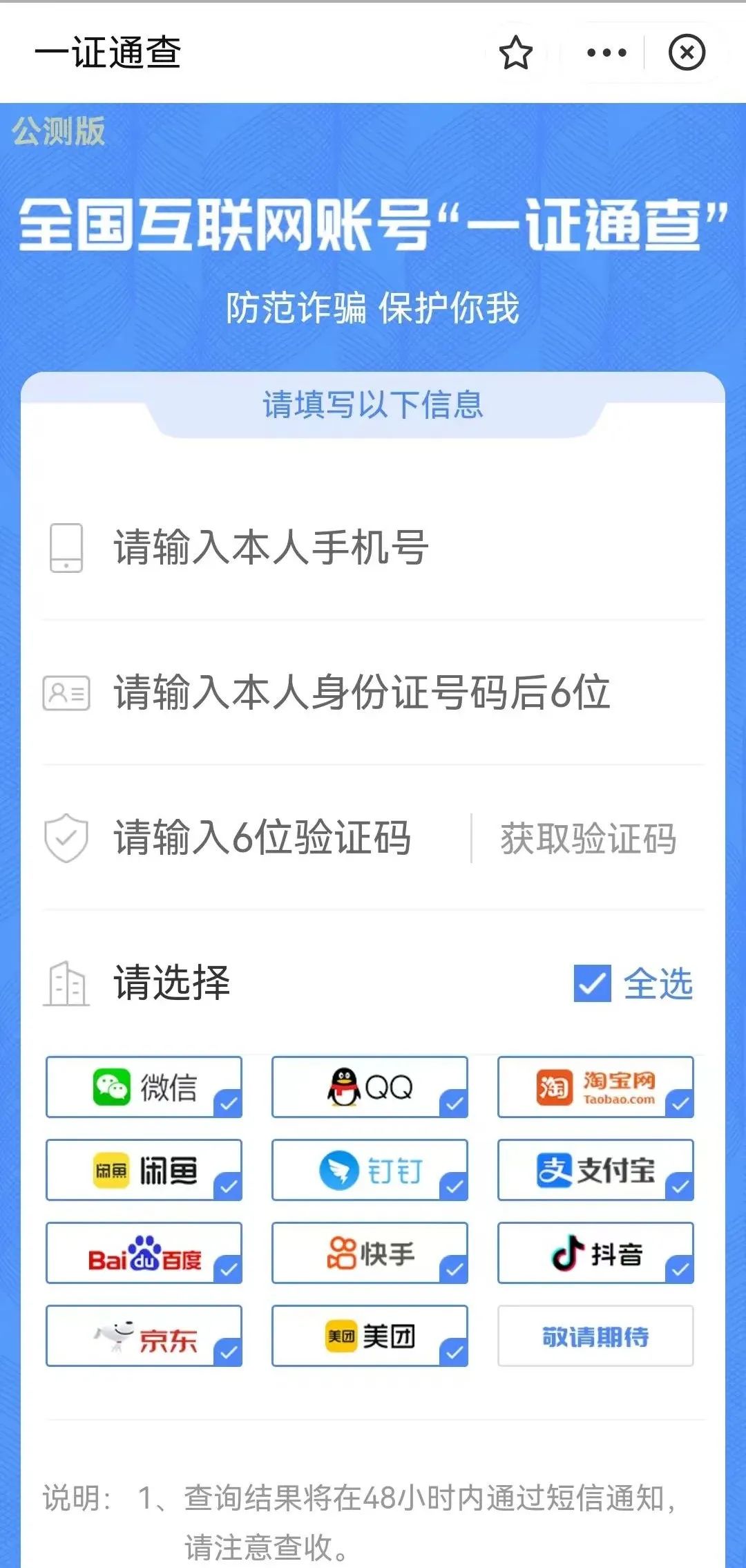This screenshot has width=746, height=1568.
Task: Deselect the 微信 option
Action: 144,1087
